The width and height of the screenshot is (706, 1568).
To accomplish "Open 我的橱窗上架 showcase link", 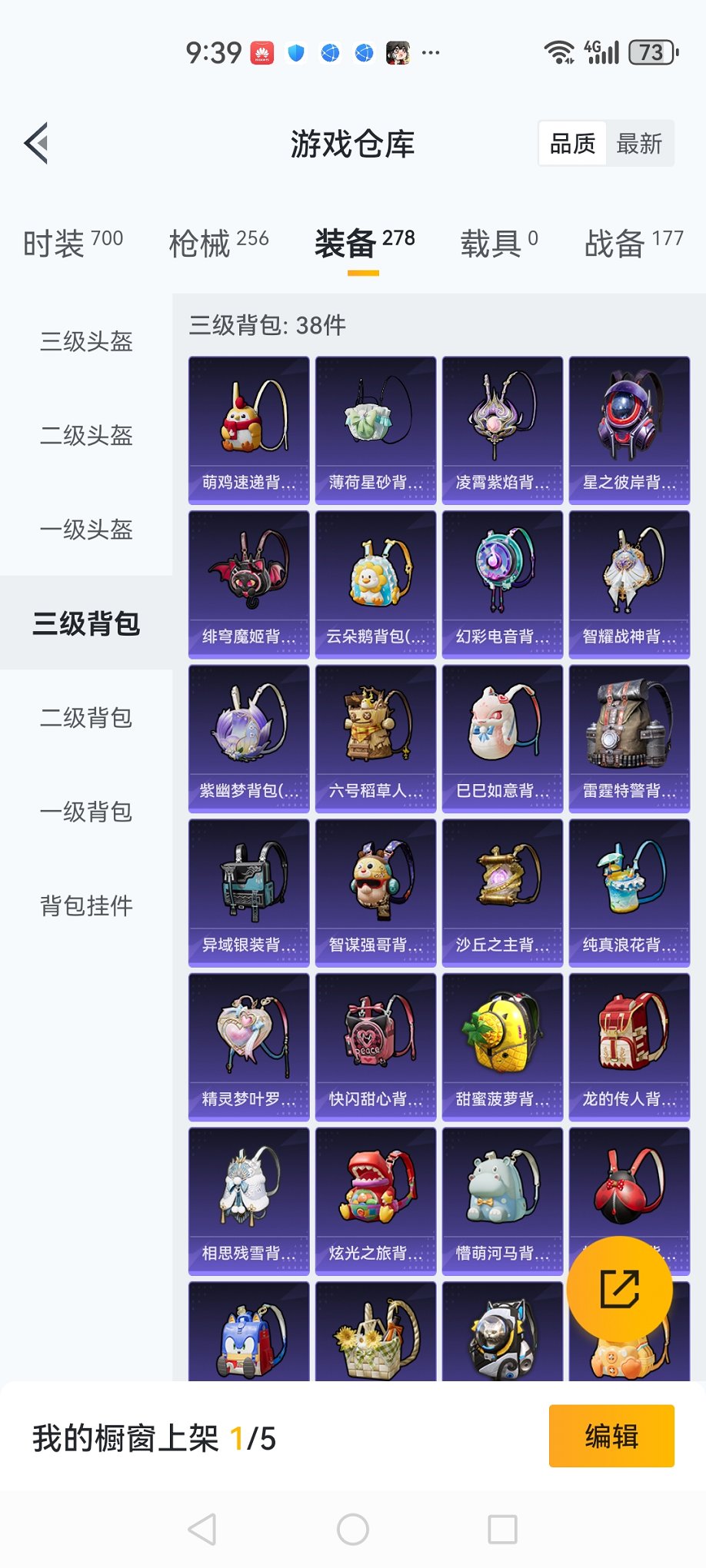I will click(x=154, y=1437).
